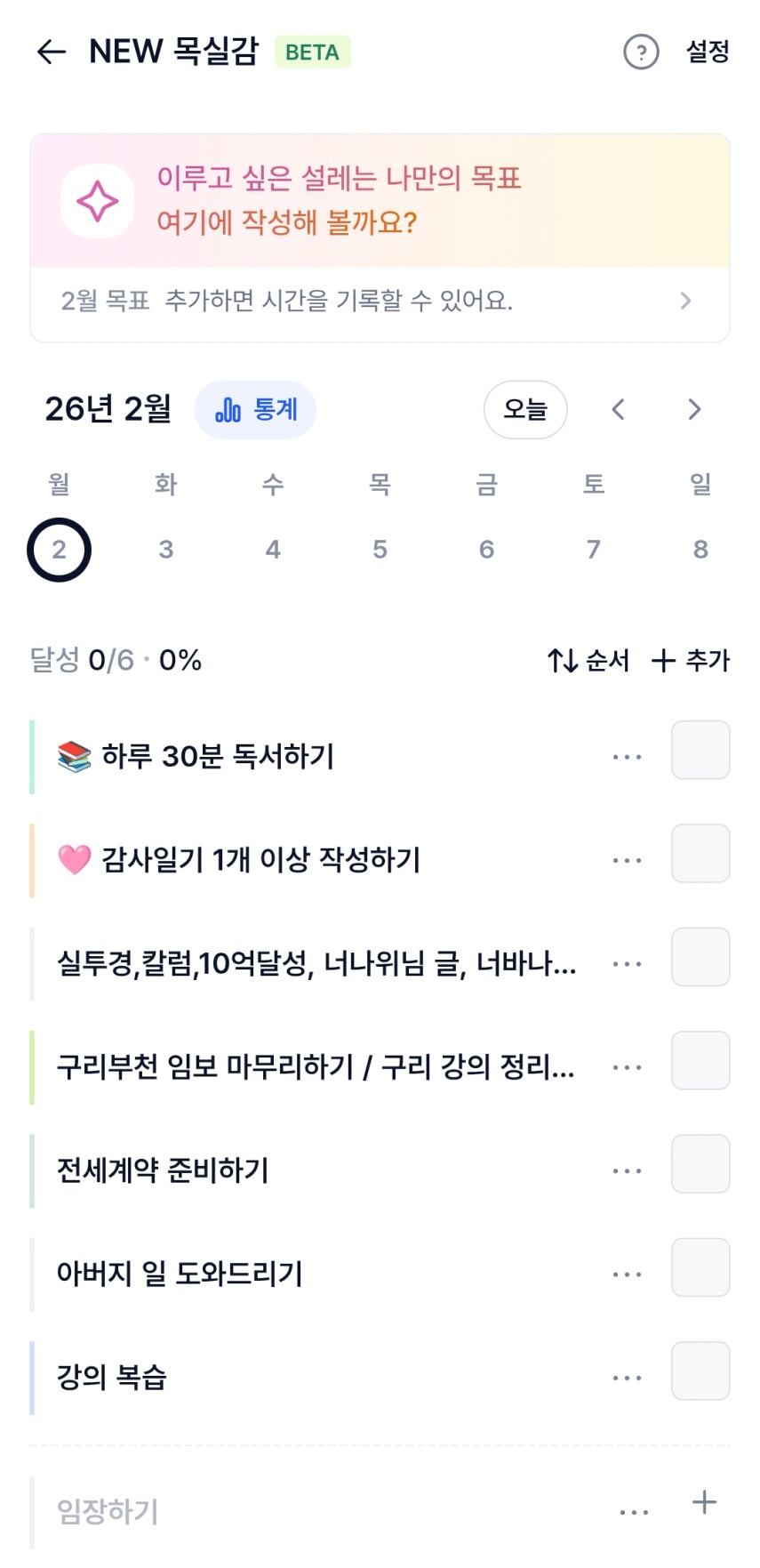Screen dimensions: 760x1568
Task: Open the 2월 목표 추가 banner
Action: pyautogui.click(x=380, y=302)
